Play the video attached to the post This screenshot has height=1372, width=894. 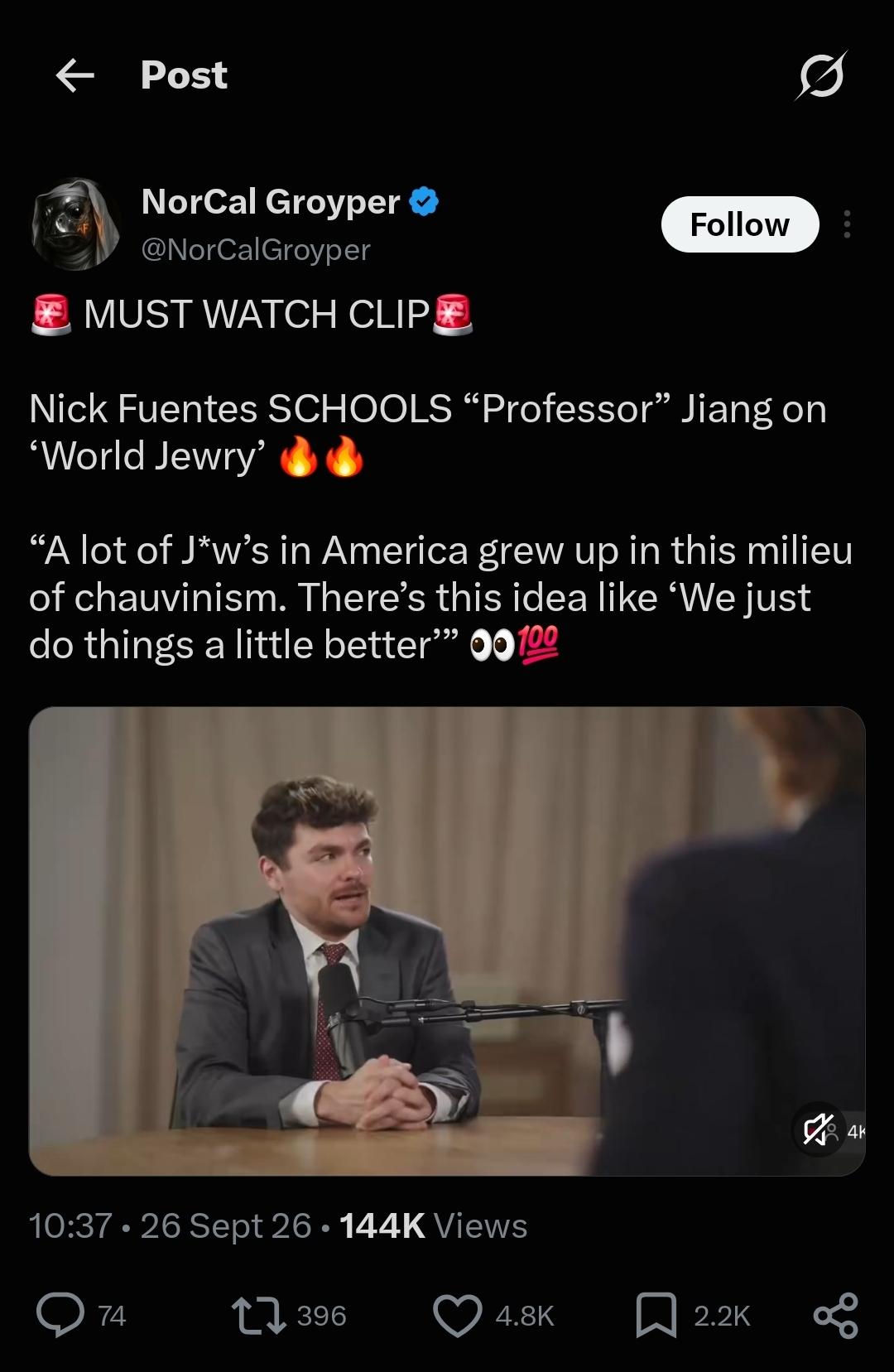(447, 941)
